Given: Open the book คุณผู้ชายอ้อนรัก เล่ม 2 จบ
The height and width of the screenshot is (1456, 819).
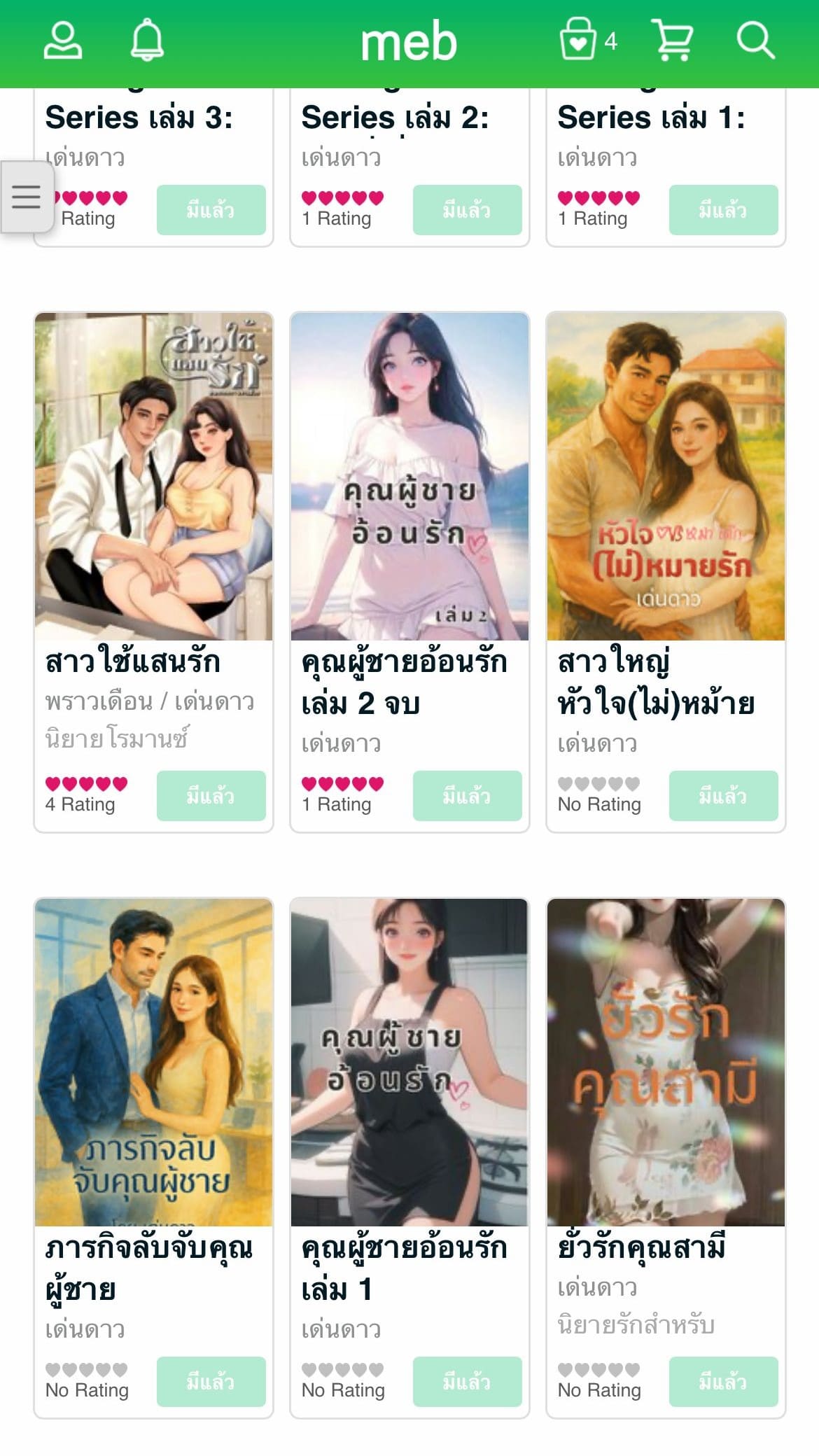Looking at the screenshot, I should [x=409, y=476].
